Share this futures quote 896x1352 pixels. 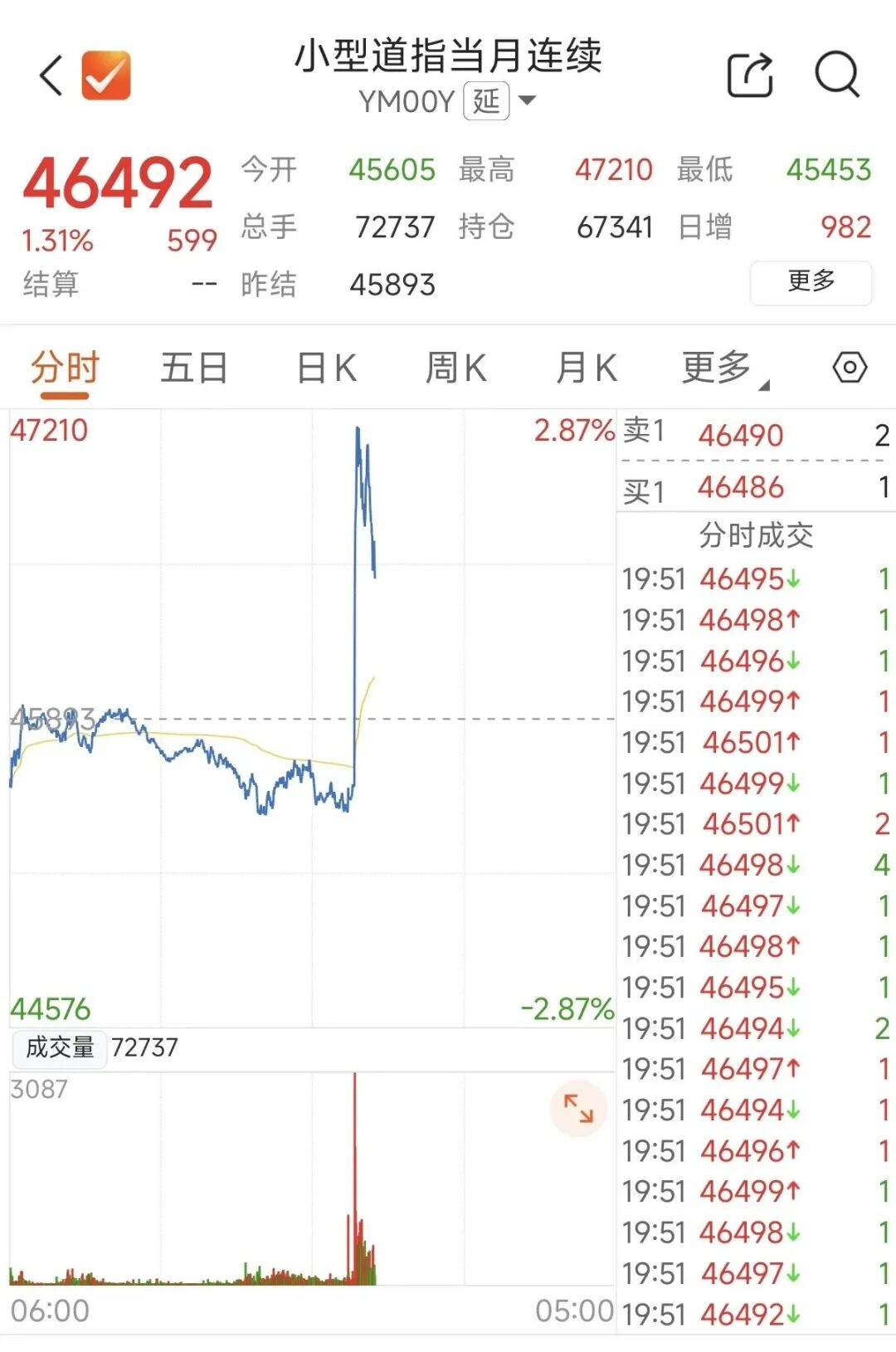click(750, 76)
